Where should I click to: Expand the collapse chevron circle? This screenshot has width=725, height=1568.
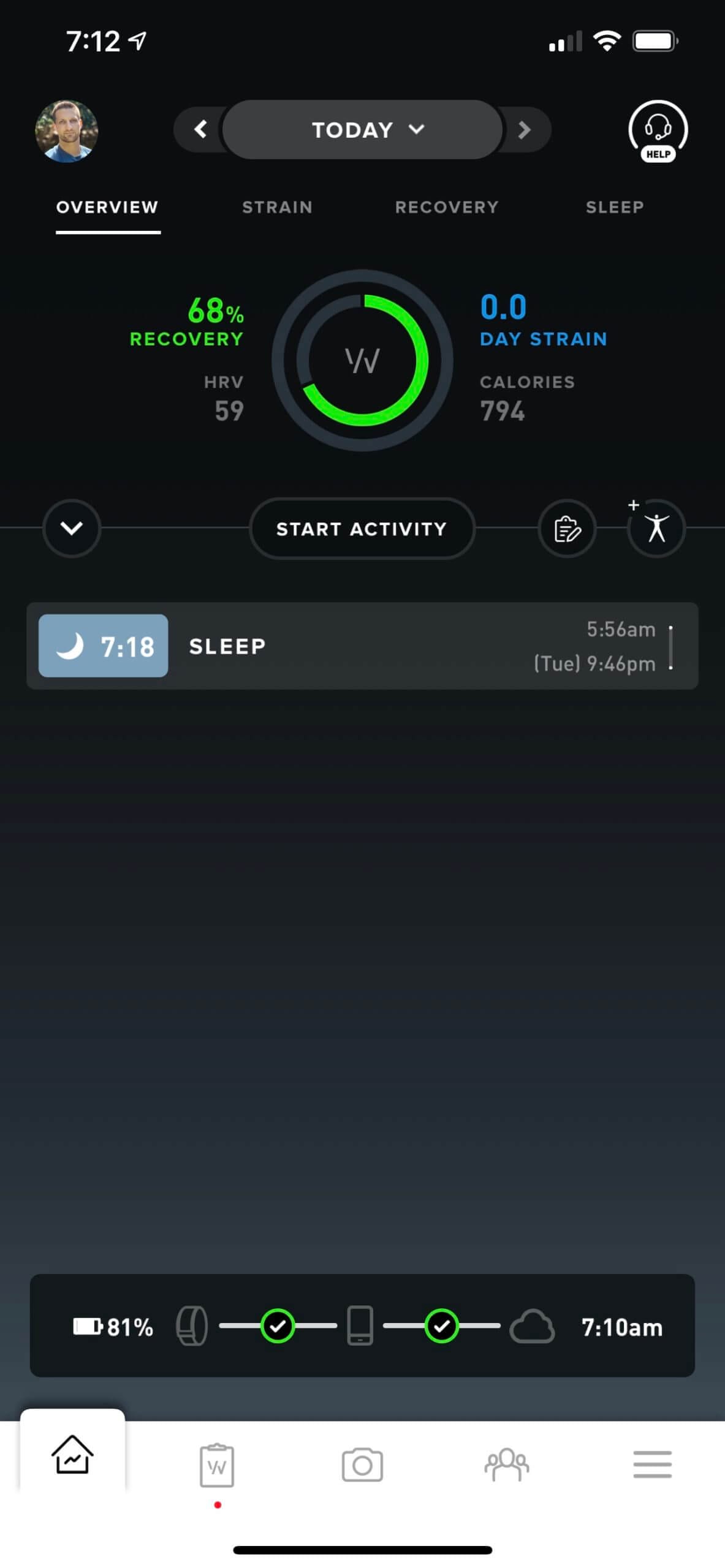[72, 528]
